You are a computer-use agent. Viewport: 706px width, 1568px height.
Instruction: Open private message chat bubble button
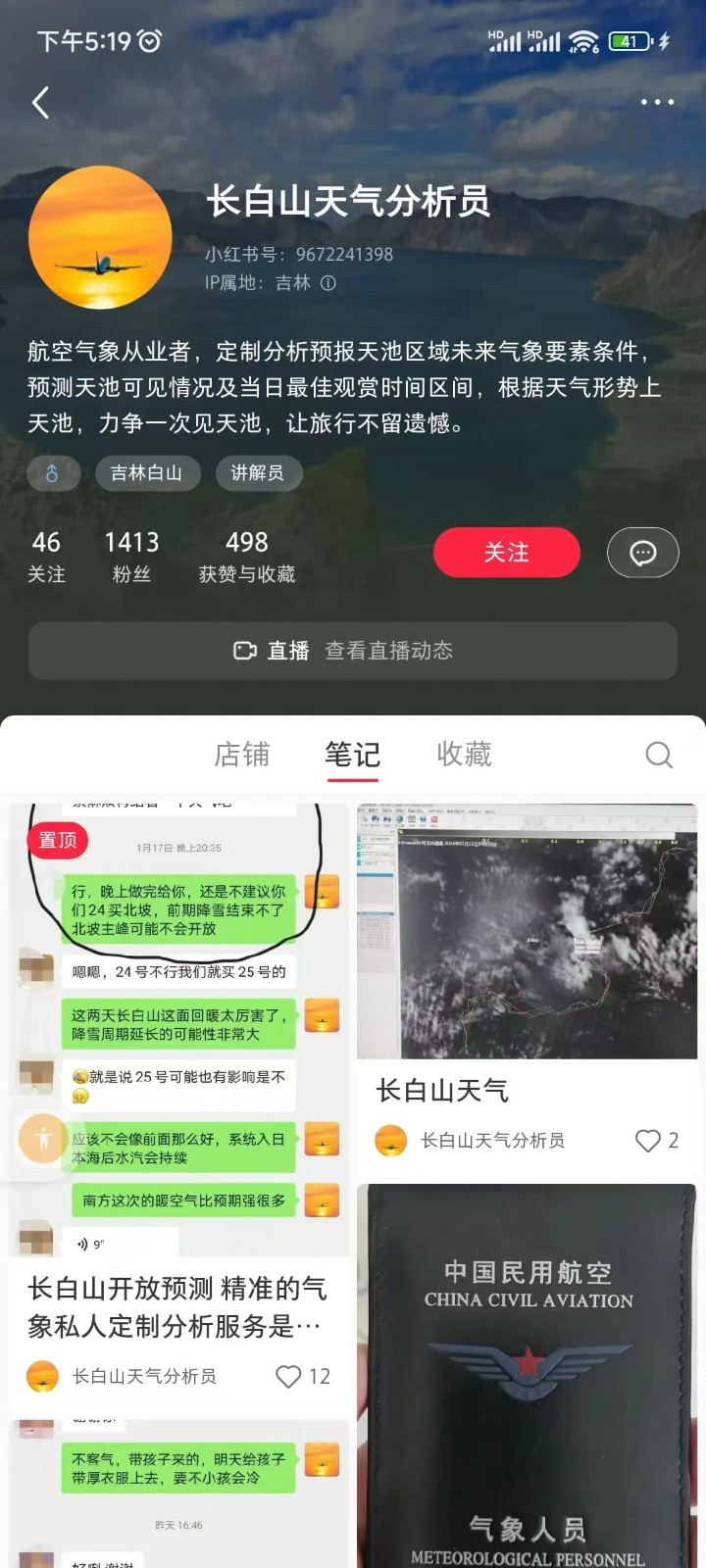pos(642,553)
